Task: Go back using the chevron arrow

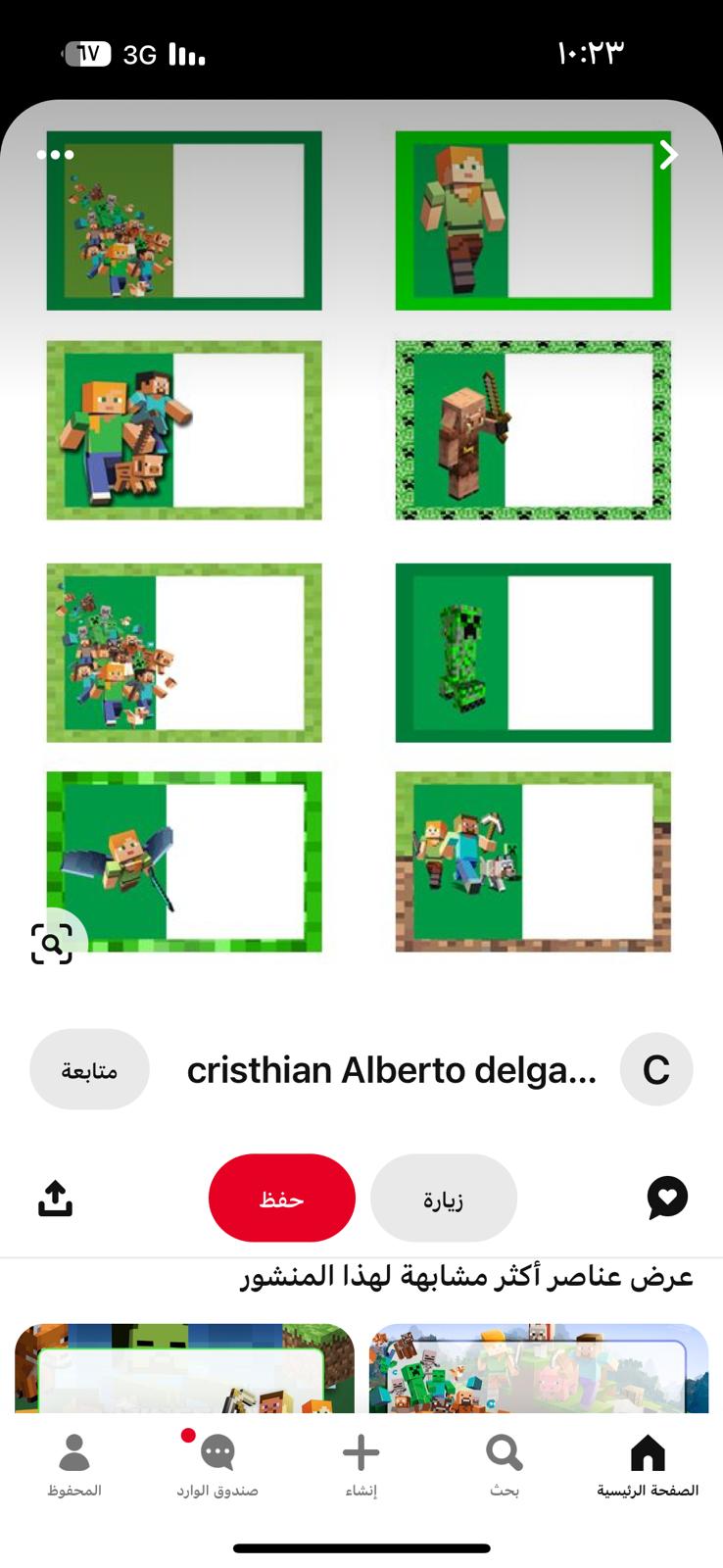Action: [x=668, y=155]
